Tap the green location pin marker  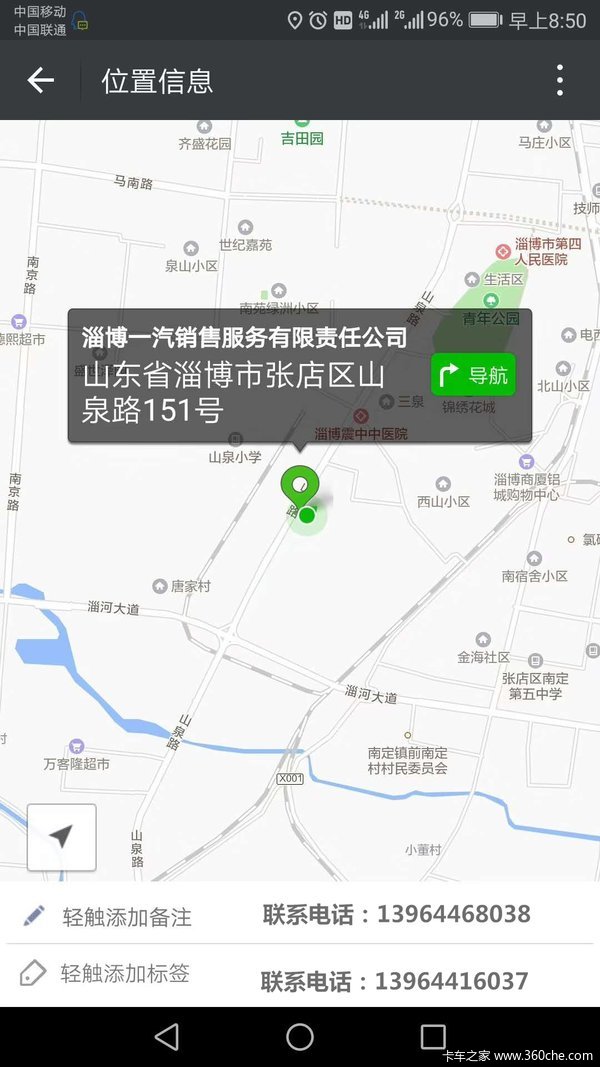[x=299, y=487]
